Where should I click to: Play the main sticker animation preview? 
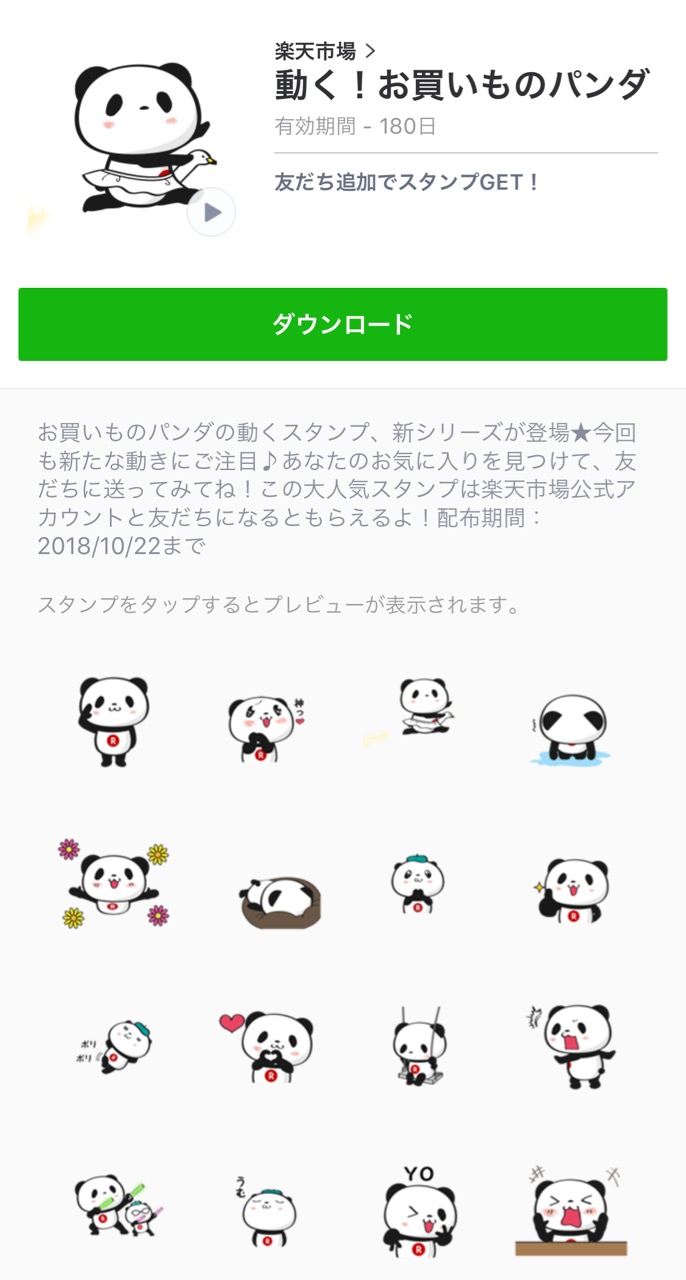[211, 212]
